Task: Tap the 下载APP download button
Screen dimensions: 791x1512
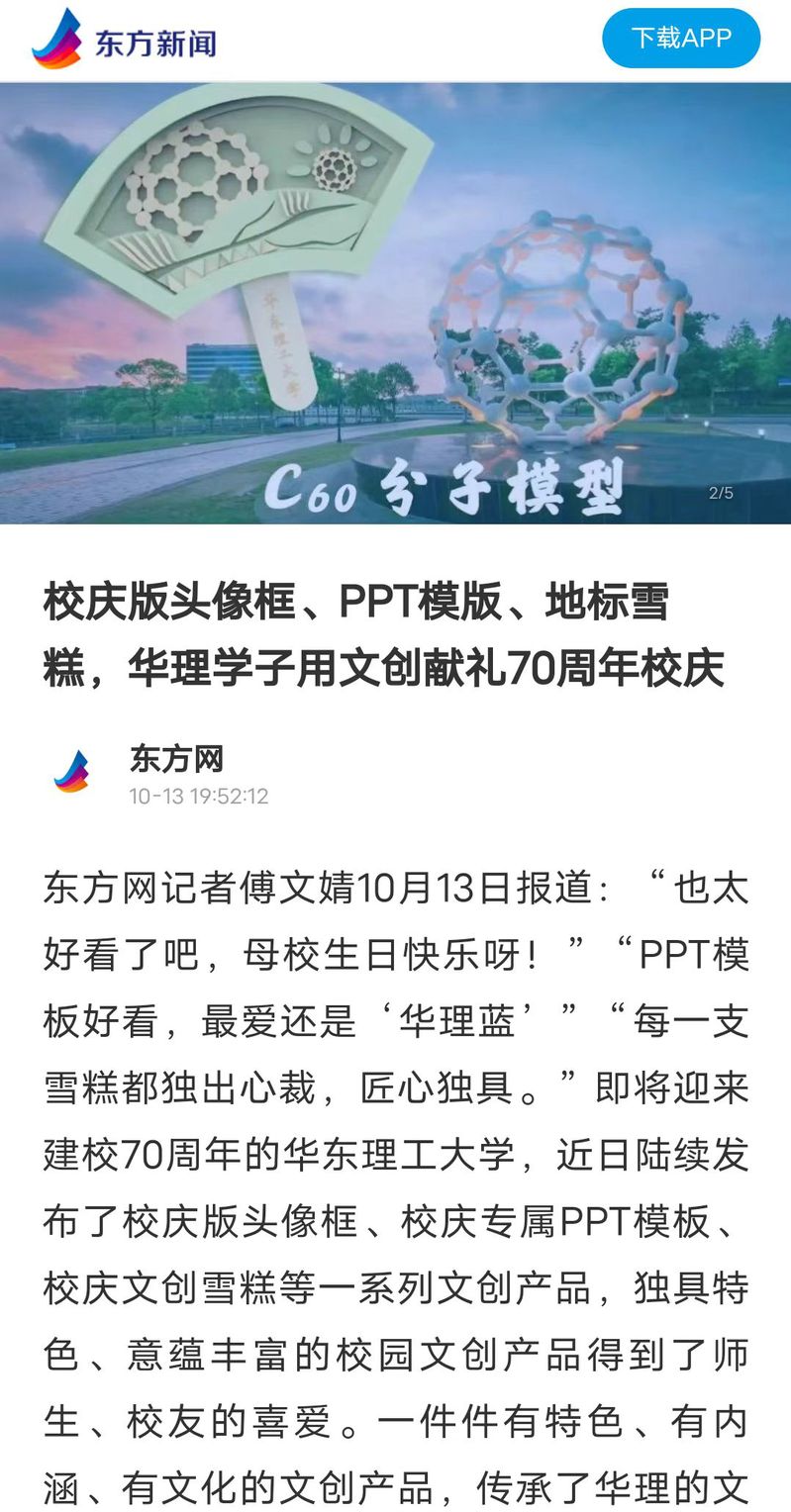Action: pos(680,39)
